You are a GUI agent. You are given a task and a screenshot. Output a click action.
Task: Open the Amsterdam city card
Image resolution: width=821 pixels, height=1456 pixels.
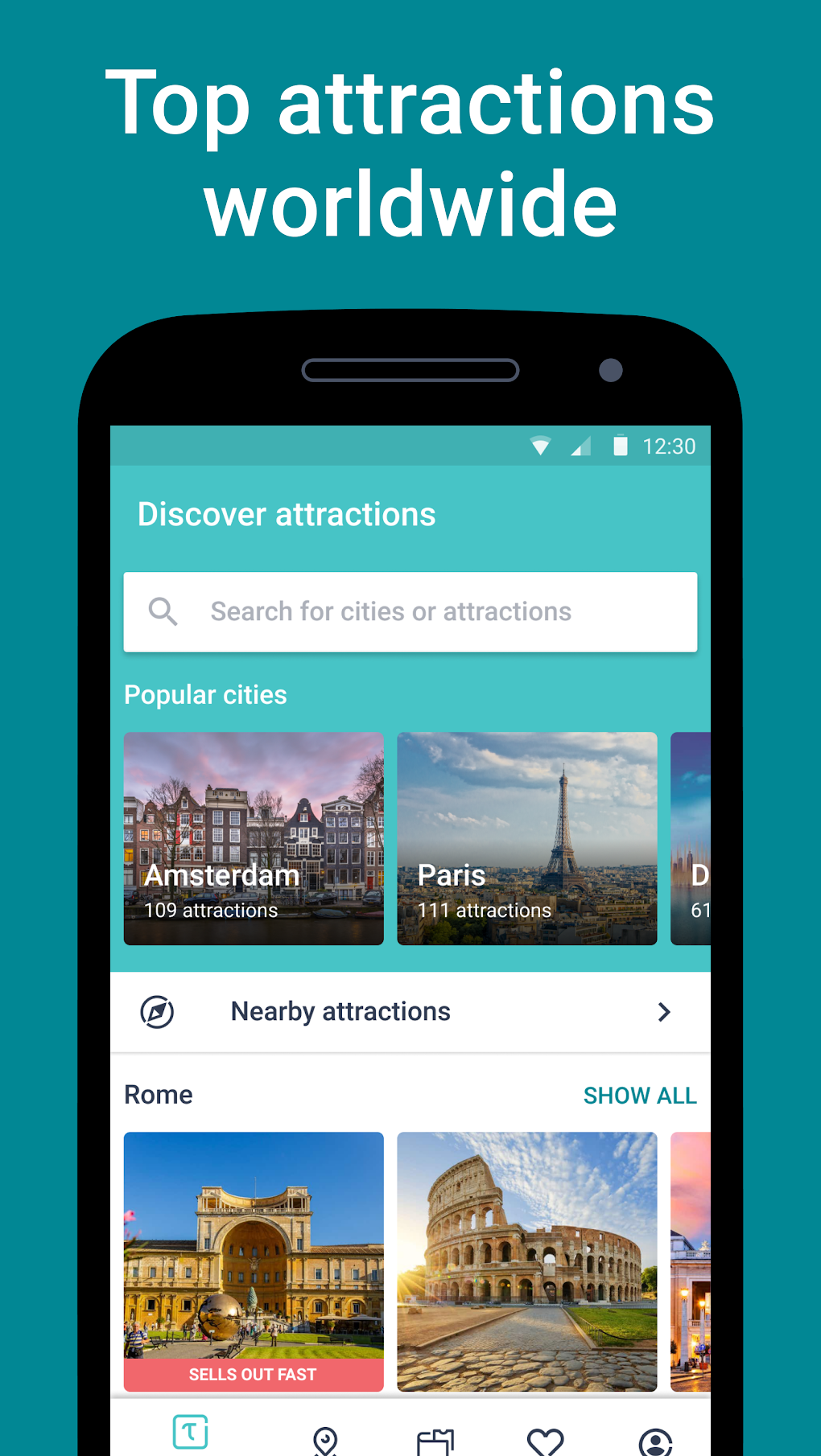point(253,838)
